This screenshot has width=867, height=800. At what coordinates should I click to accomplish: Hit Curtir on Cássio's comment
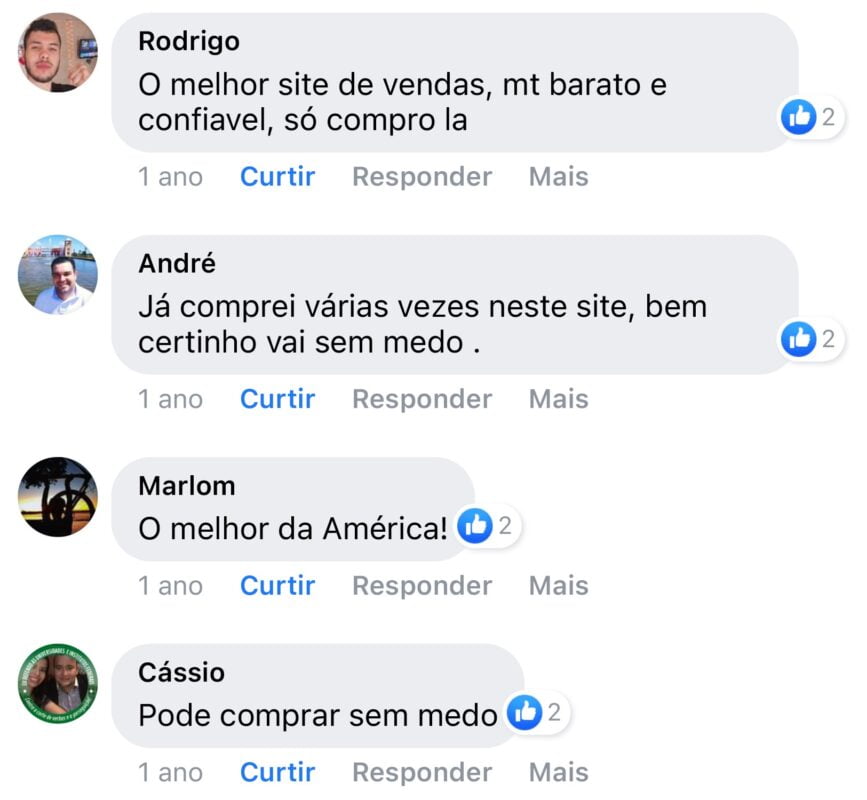click(277, 772)
